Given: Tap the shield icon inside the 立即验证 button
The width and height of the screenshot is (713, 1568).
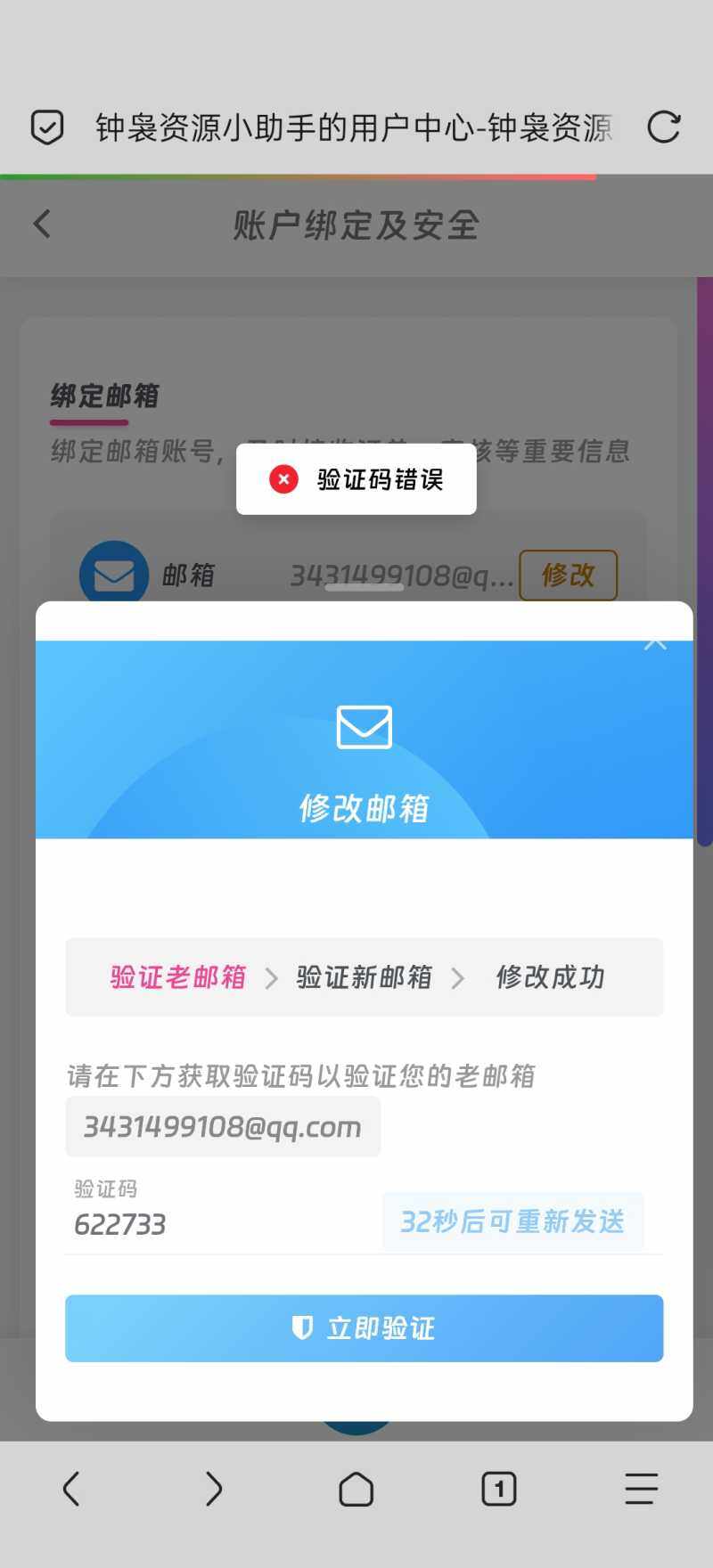Looking at the screenshot, I should pyautogui.click(x=302, y=1328).
